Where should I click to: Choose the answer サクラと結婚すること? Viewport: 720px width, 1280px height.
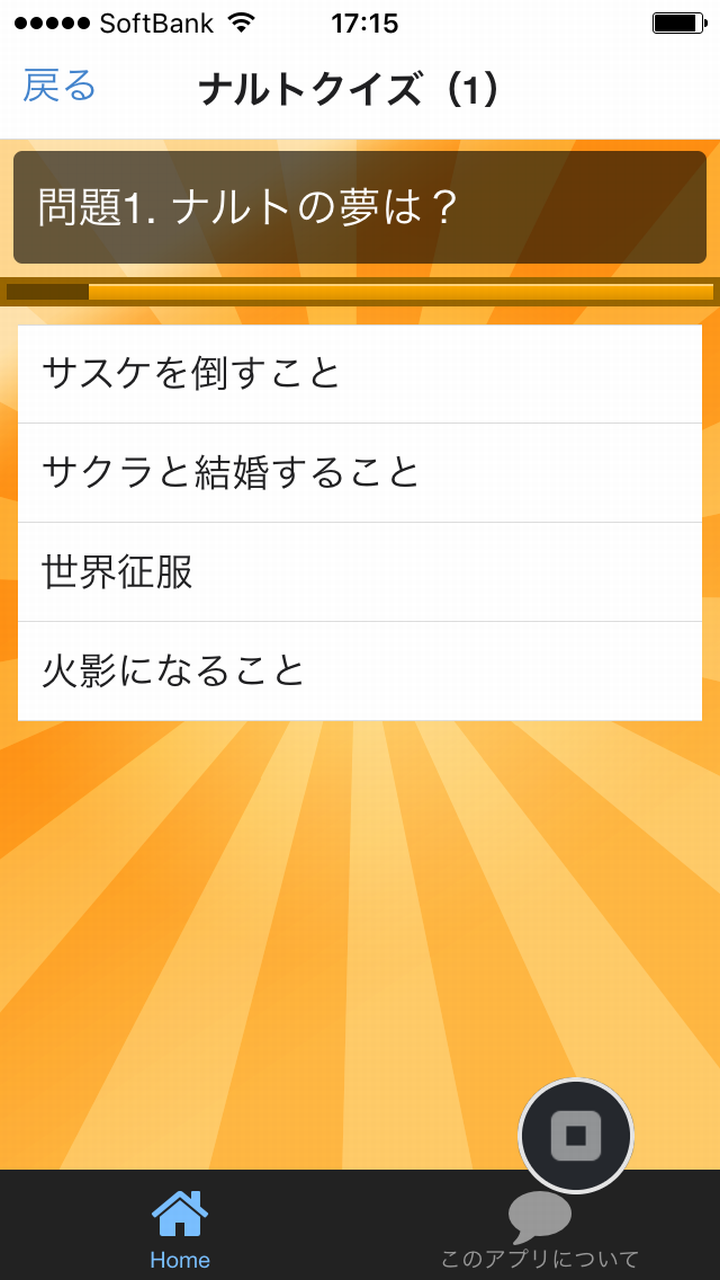359,472
